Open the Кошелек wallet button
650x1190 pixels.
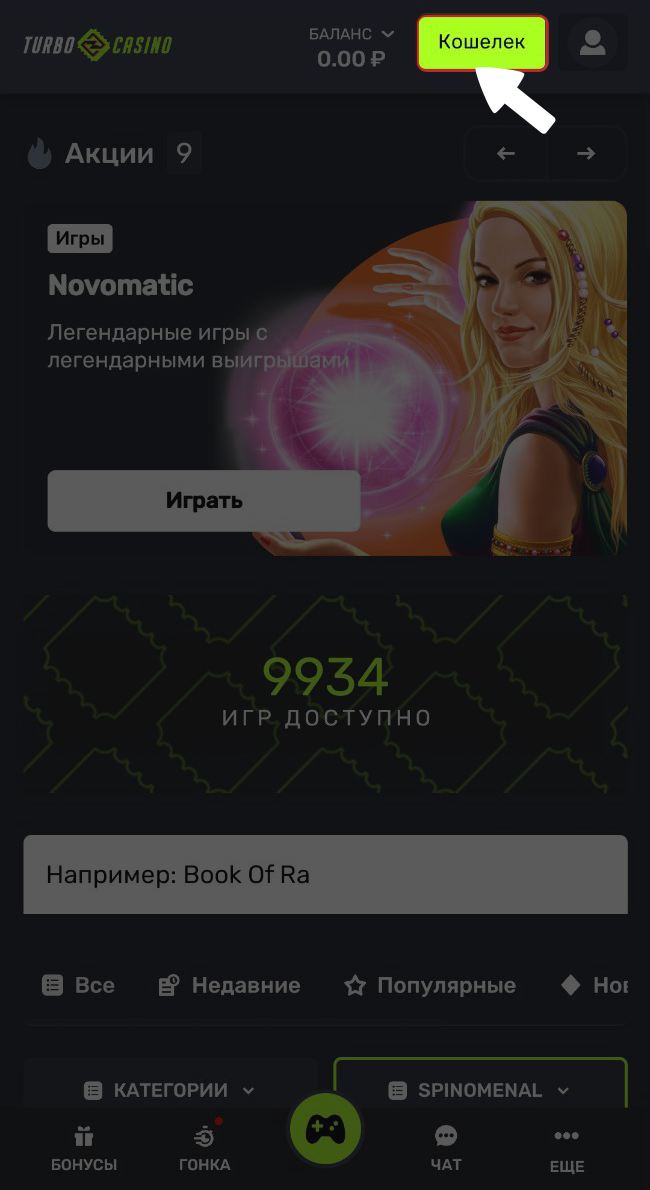(482, 43)
